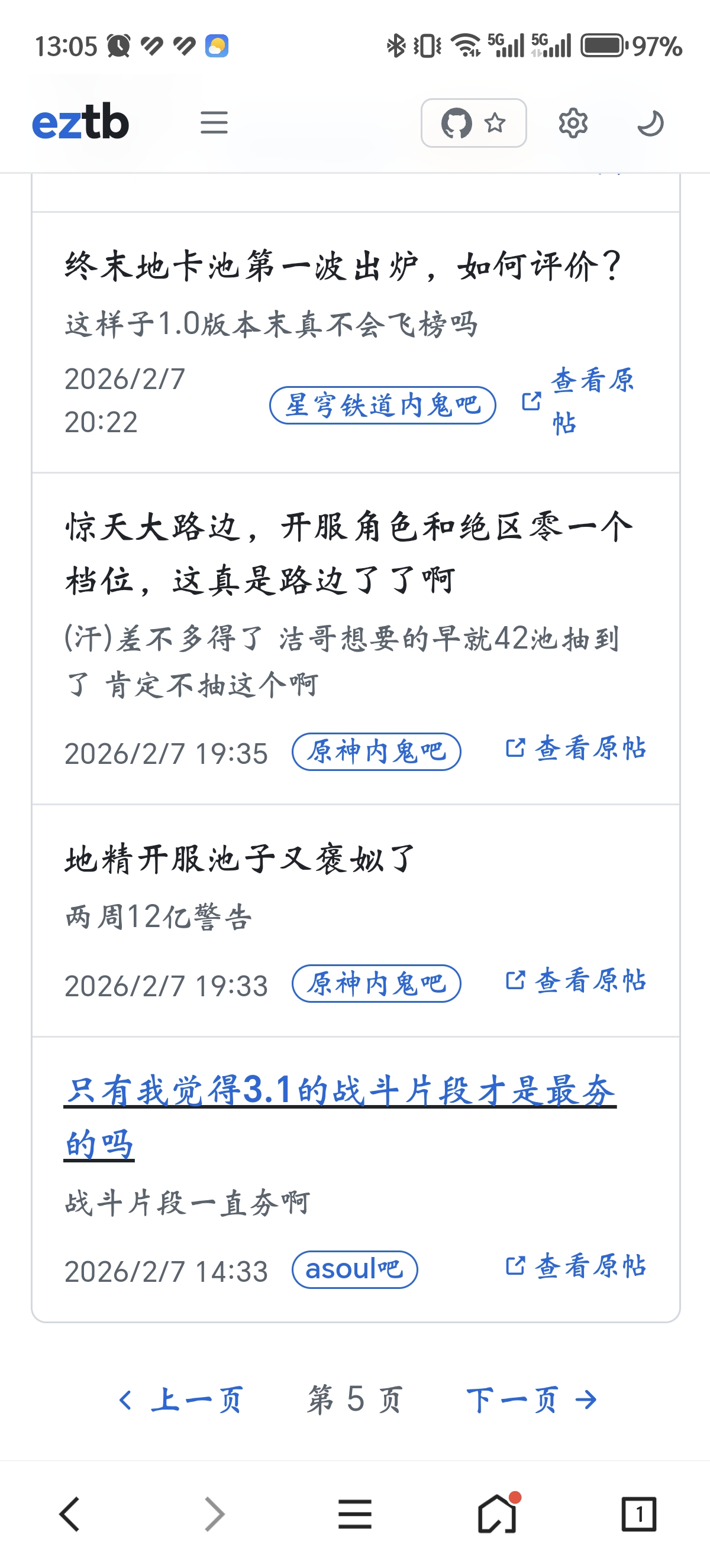View original post from 2026/2/7 20:22
Screen dimensions: 710x1568
pos(579,401)
